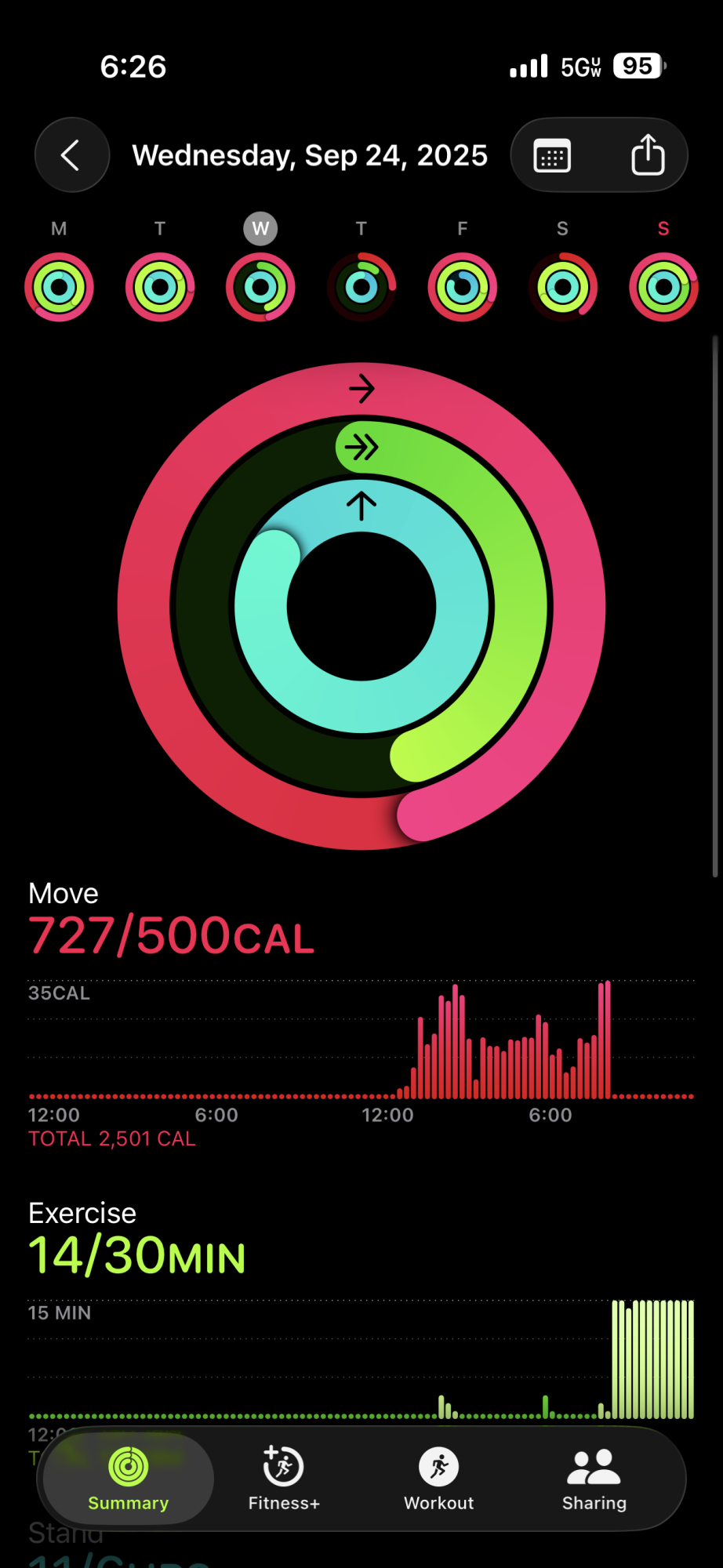Go to the Sharing tab
Image resolution: width=723 pixels, height=1568 pixels.
click(594, 1478)
